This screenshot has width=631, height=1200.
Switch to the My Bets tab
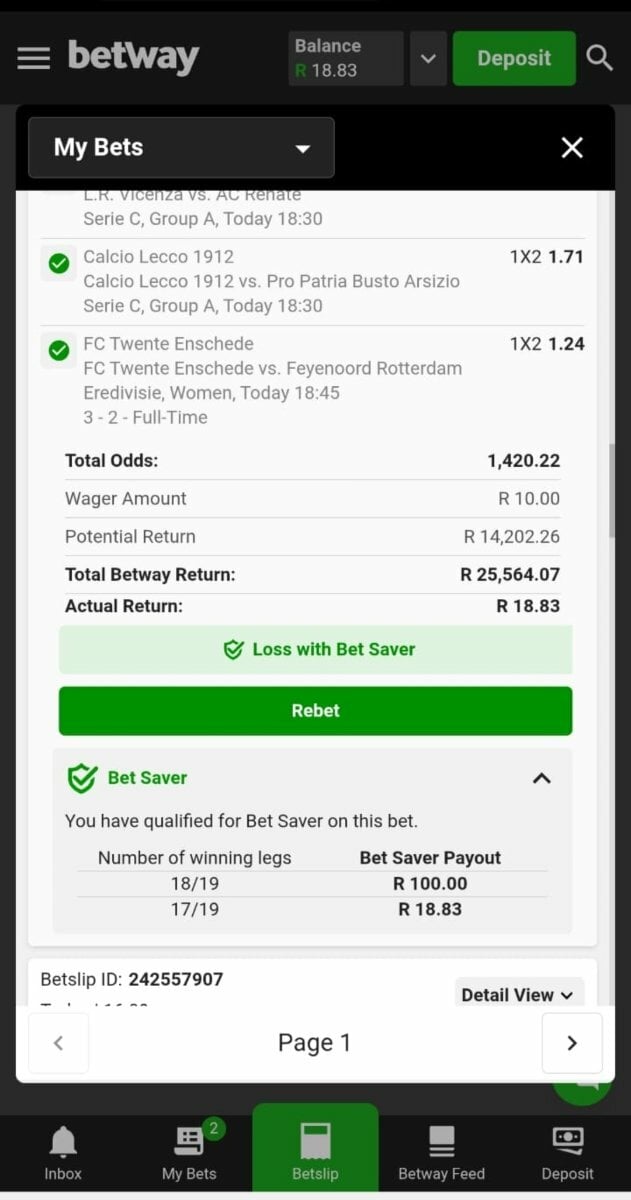pos(189,1152)
